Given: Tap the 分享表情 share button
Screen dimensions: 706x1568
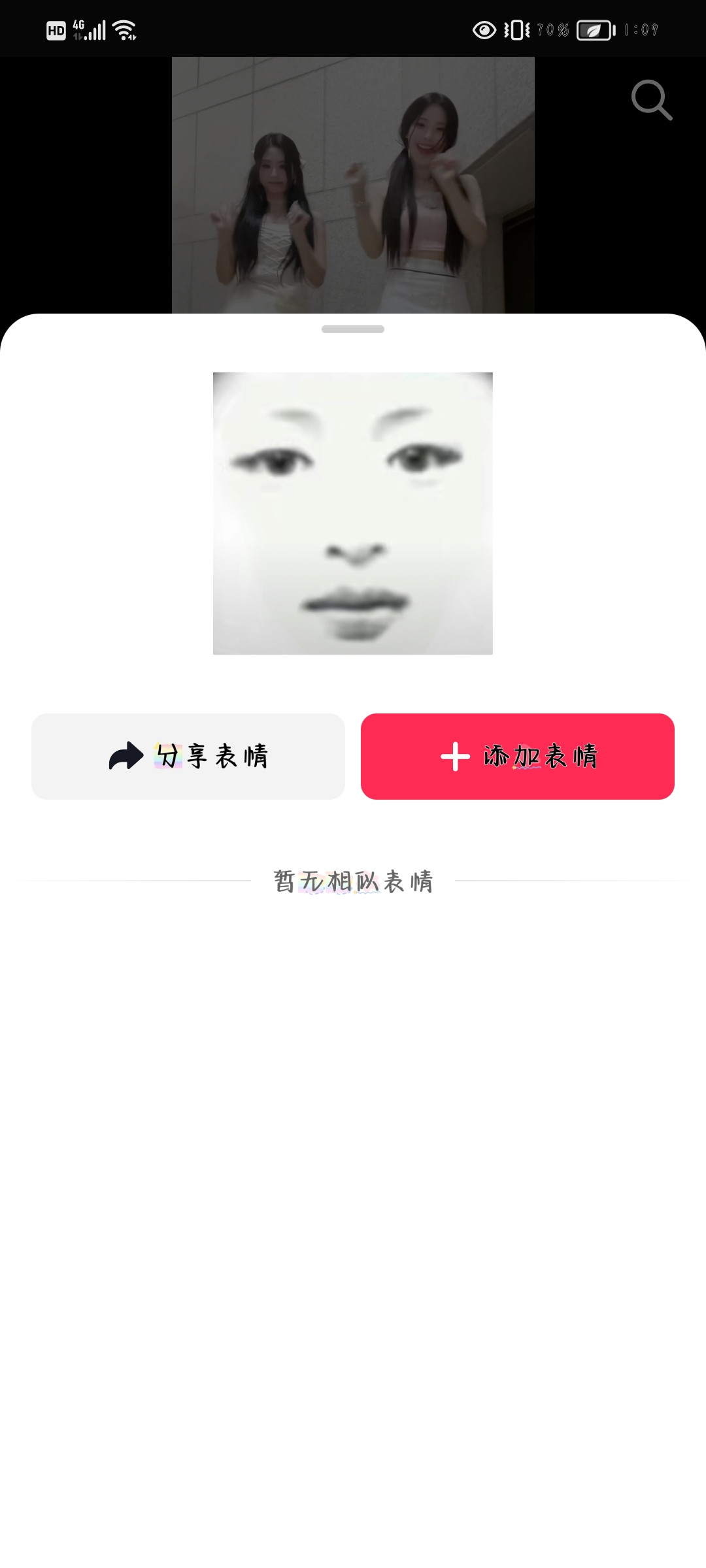Looking at the screenshot, I should (188, 757).
